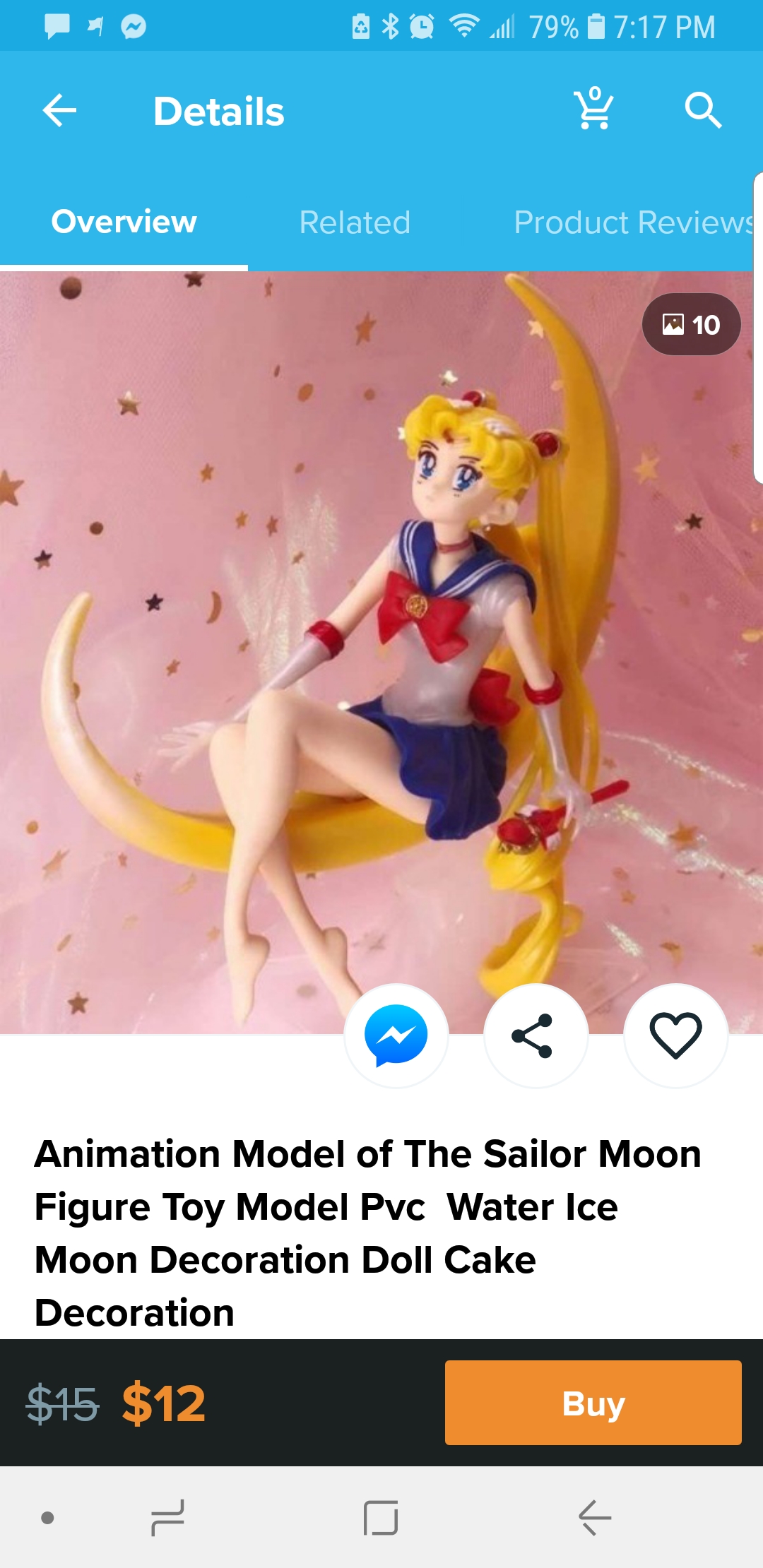This screenshot has width=763, height=1568.
Task: Tap the orange Buy button
Action: click(593, 1403)
